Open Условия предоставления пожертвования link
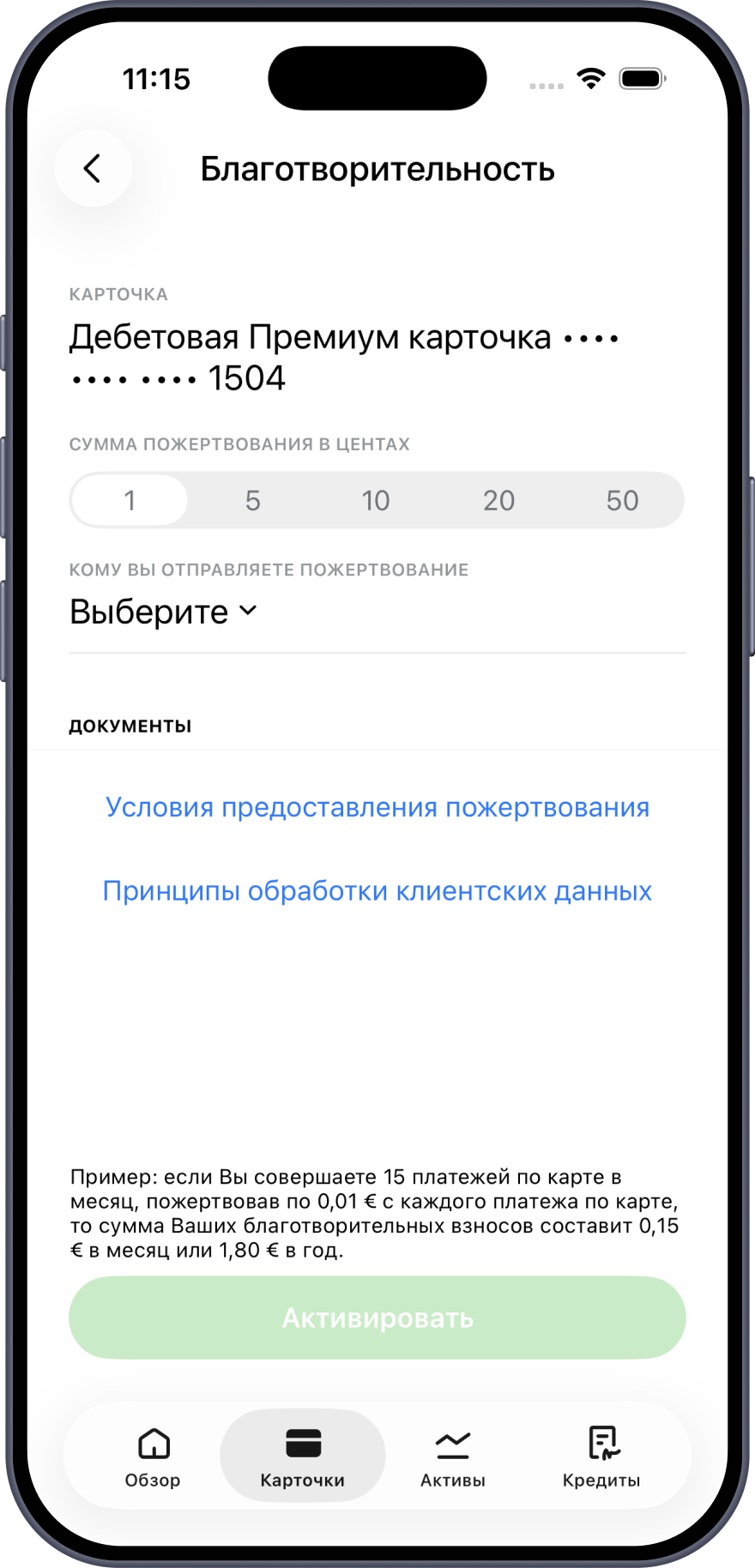Screen dimensions: 755x1568 coord(377,807)
